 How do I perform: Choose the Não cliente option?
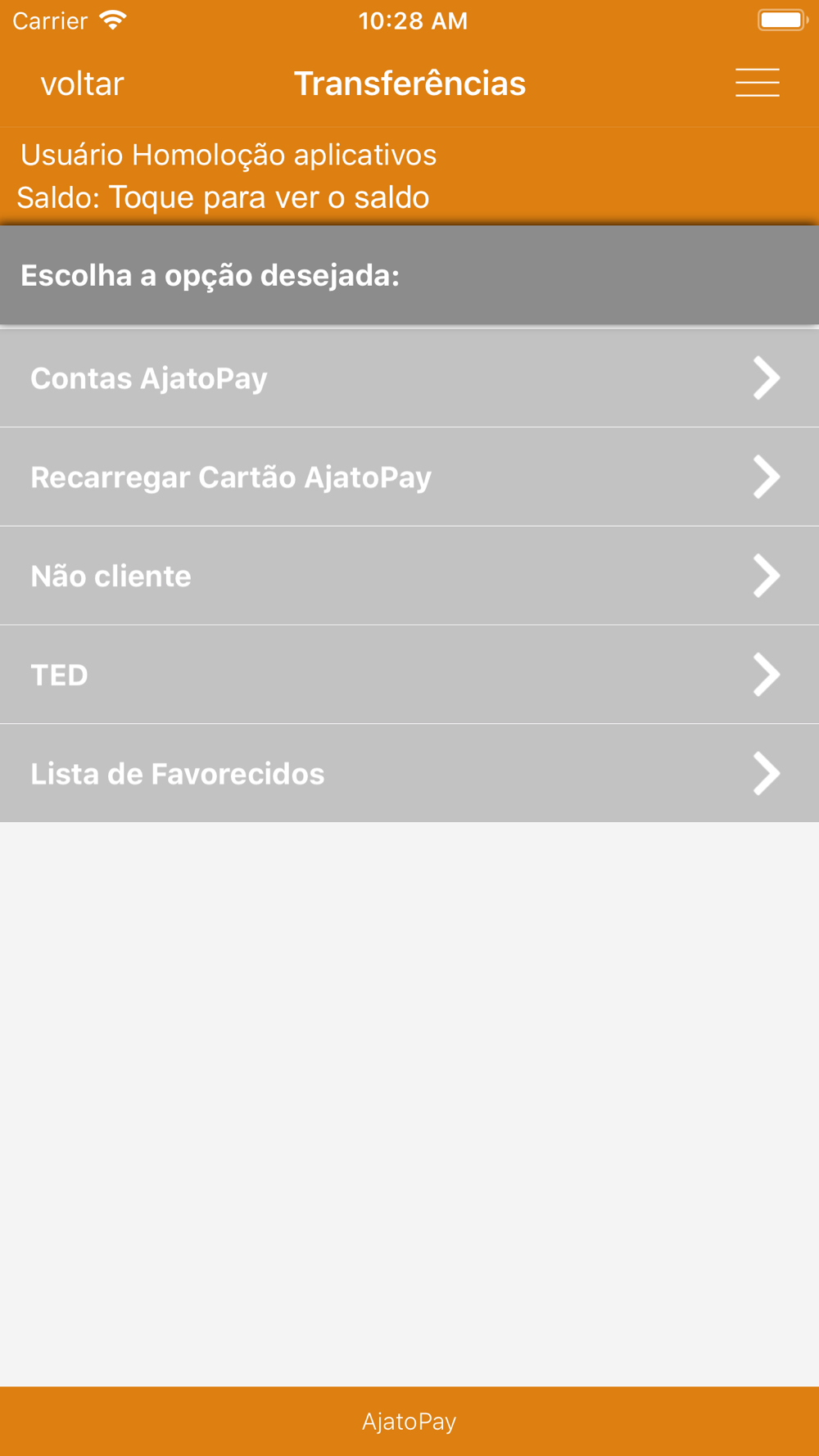(x=409, y=577)
